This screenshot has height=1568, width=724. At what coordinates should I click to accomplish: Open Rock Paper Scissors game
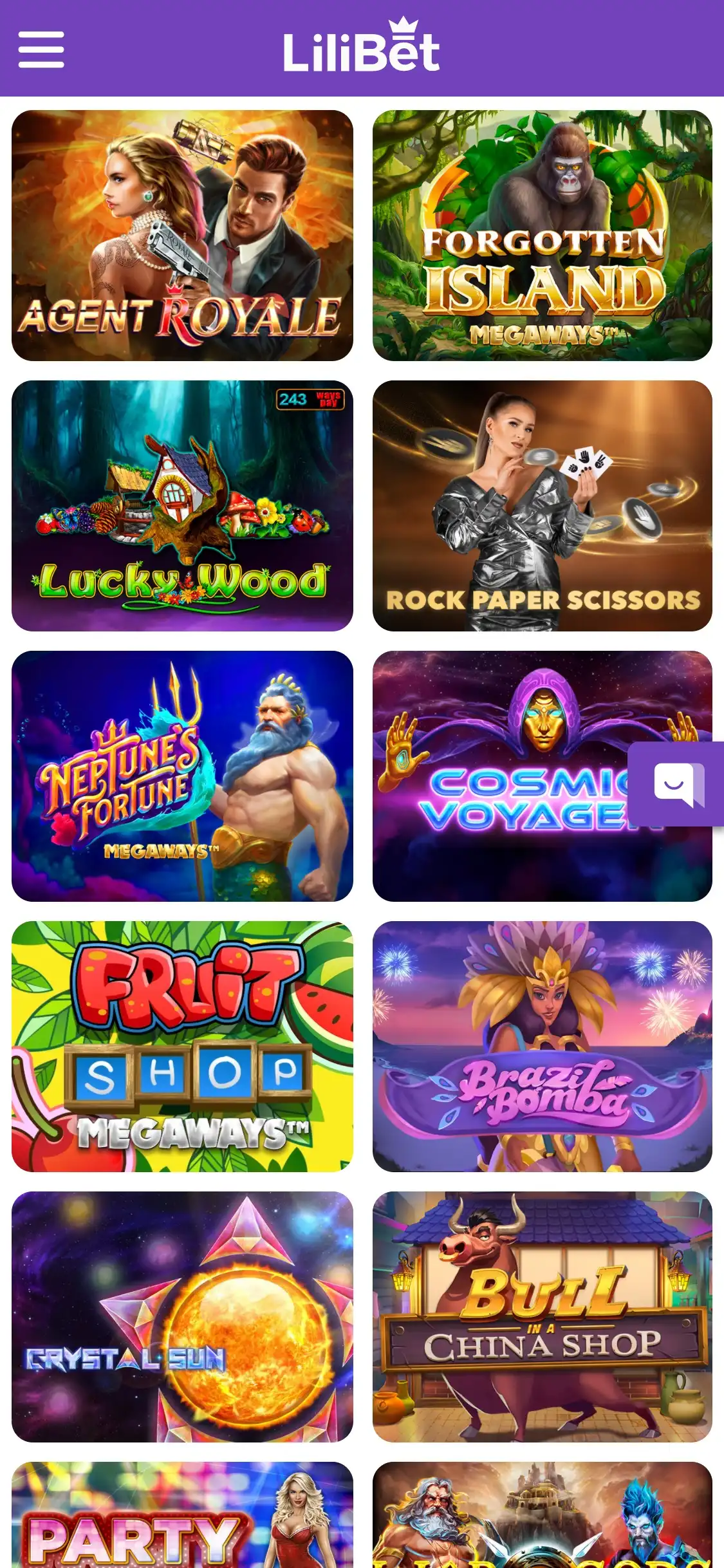pyautogui.click(x=542, y=506)
